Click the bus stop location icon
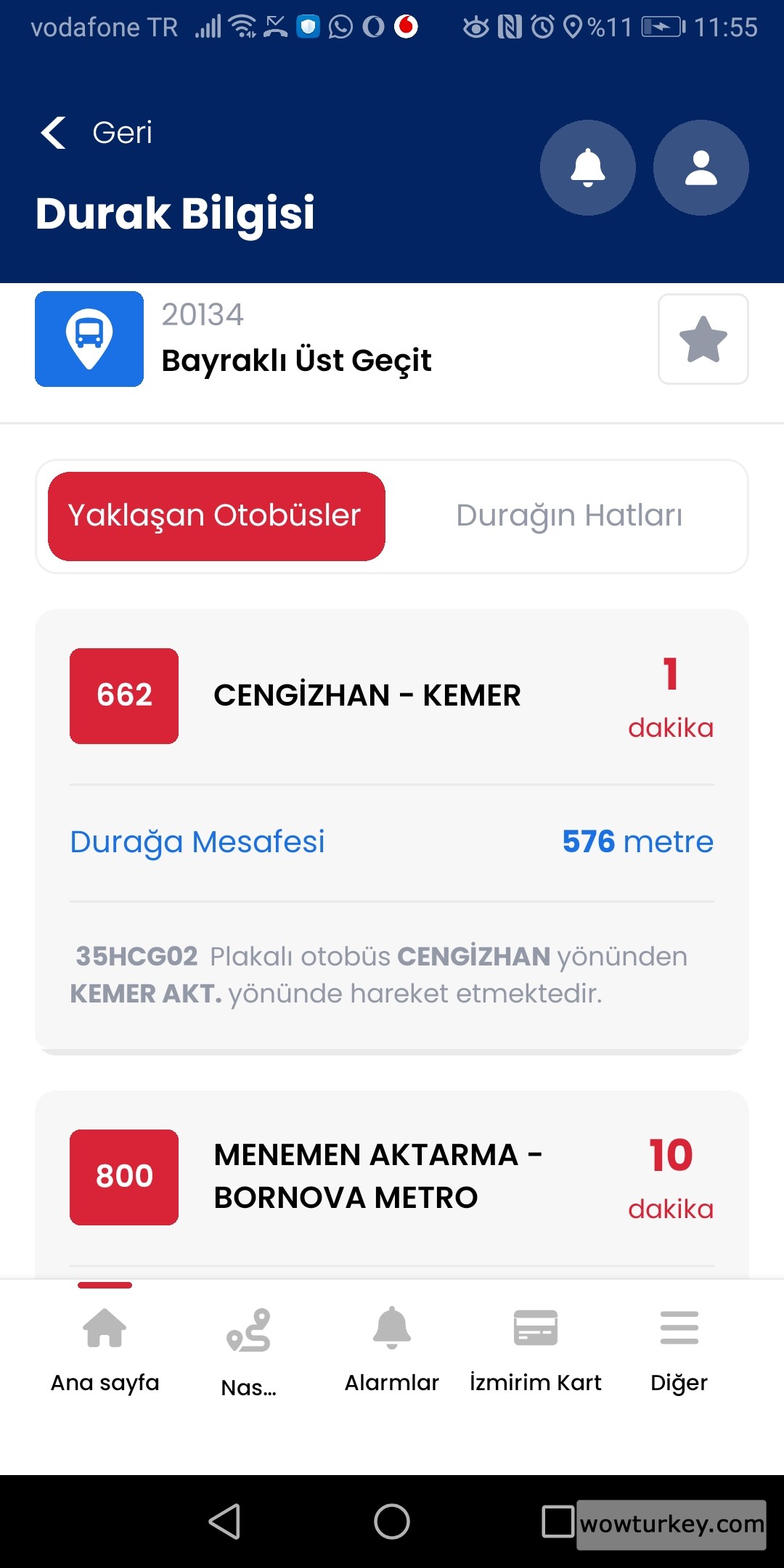This screenshot has height=1568, width=784. [x=89, y=338]
